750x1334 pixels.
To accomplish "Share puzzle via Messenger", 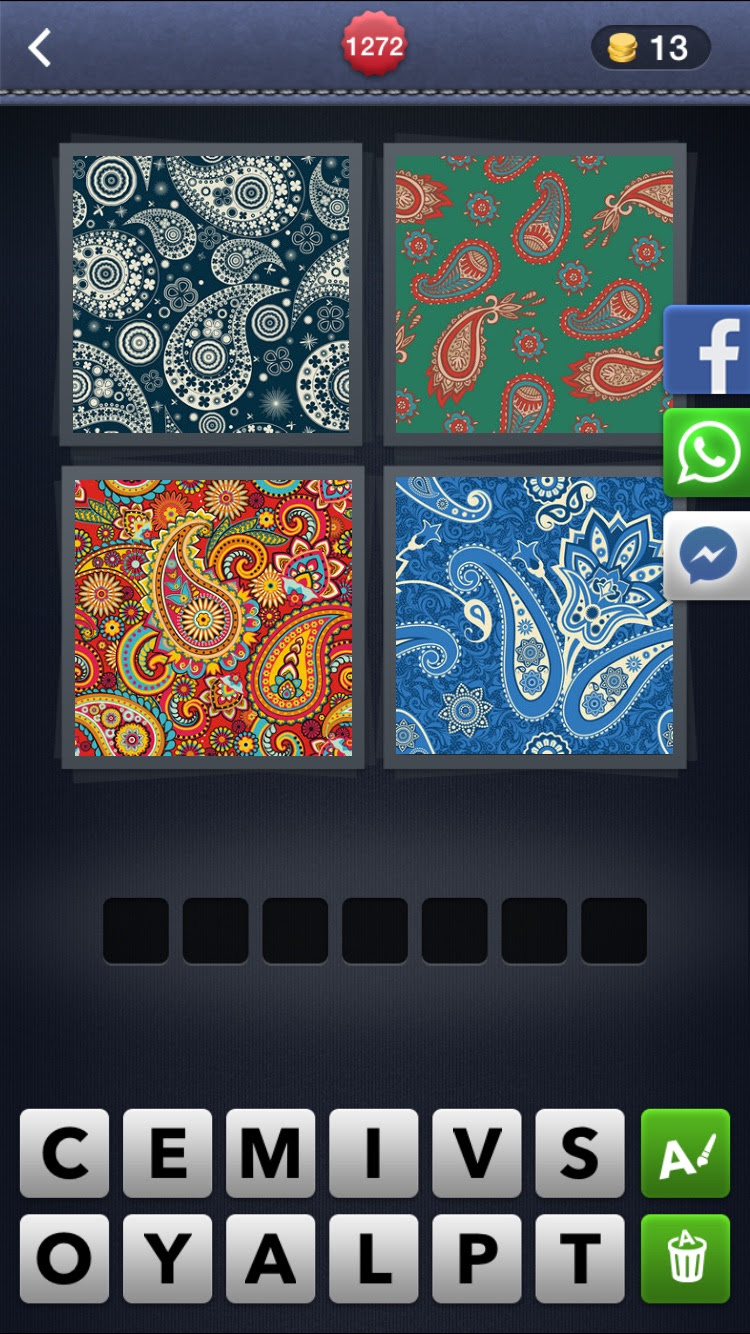I will [x=708, y=555].
